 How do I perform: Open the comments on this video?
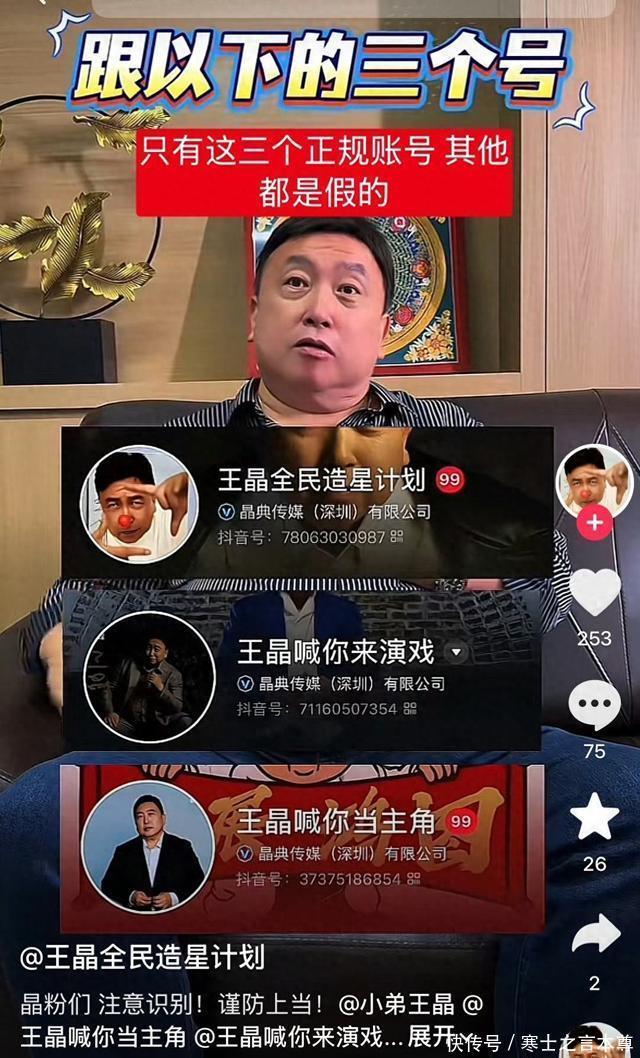[x=595, y=704]
